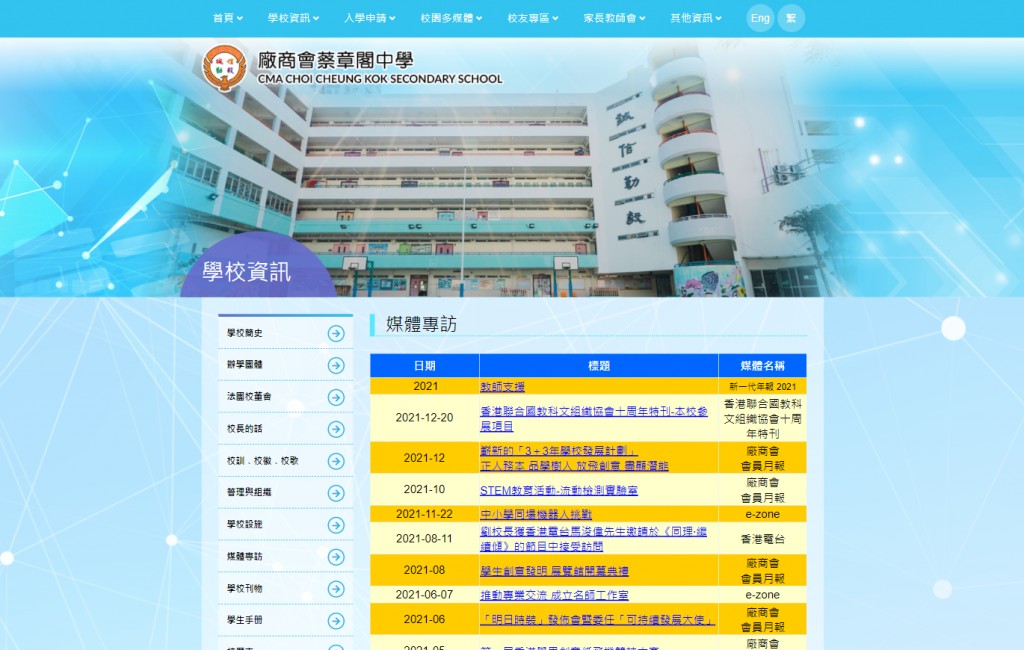The width and height of the screenshot is (1024, 650).
Task: Open 校長的話 sidebar item
Action: 285,429
